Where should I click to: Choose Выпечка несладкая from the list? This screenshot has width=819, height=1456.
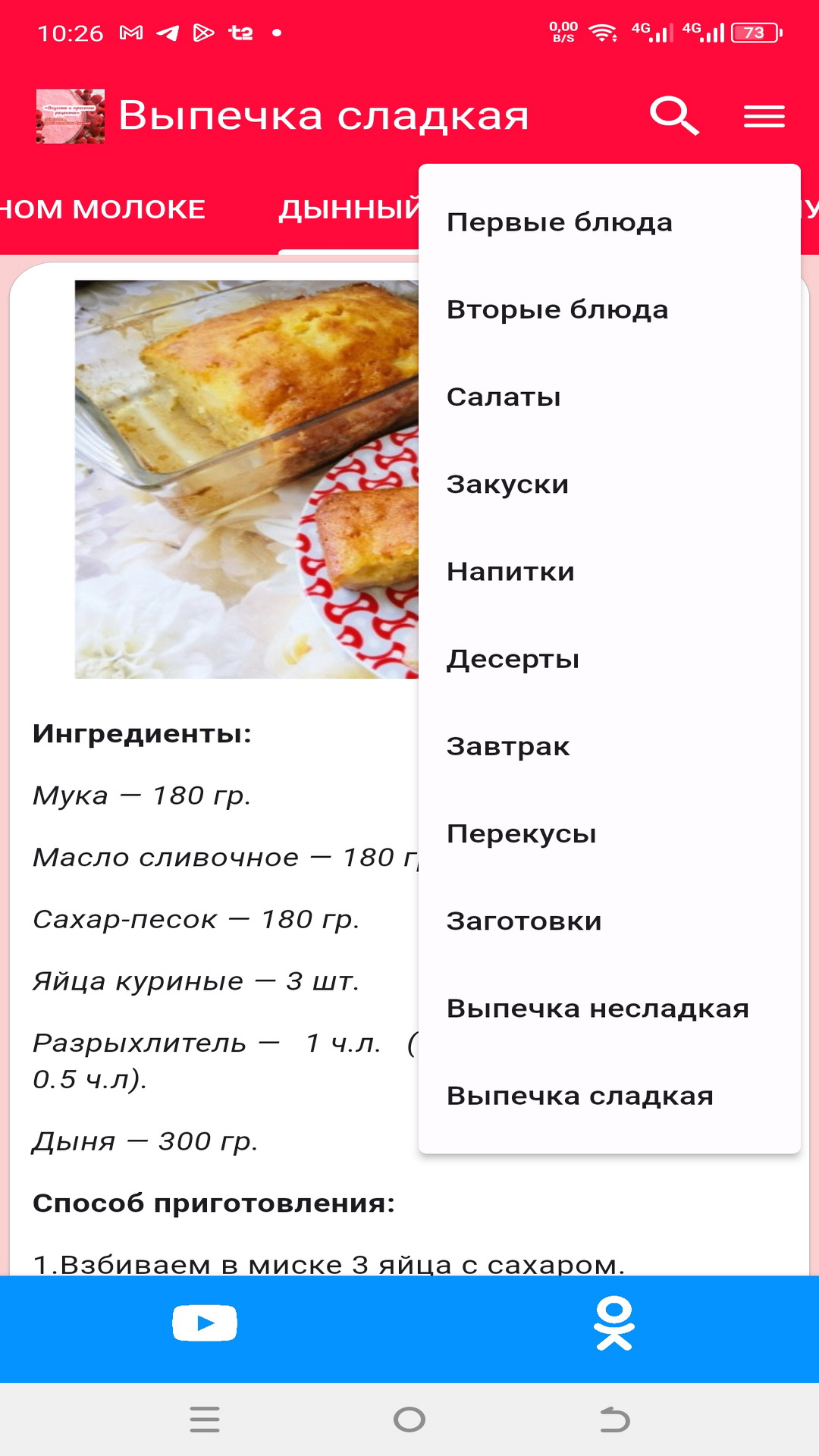597,1007
